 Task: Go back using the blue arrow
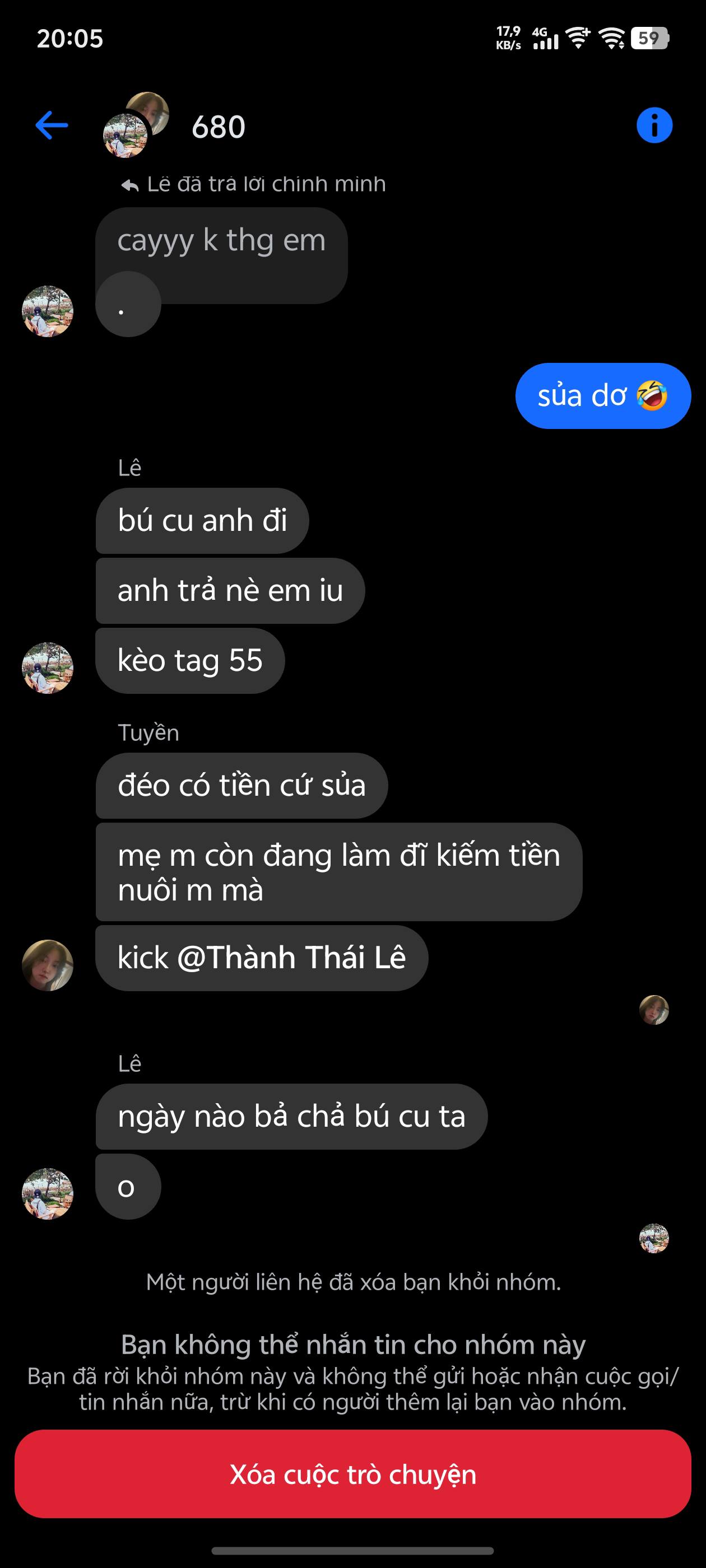click(52, 126)
